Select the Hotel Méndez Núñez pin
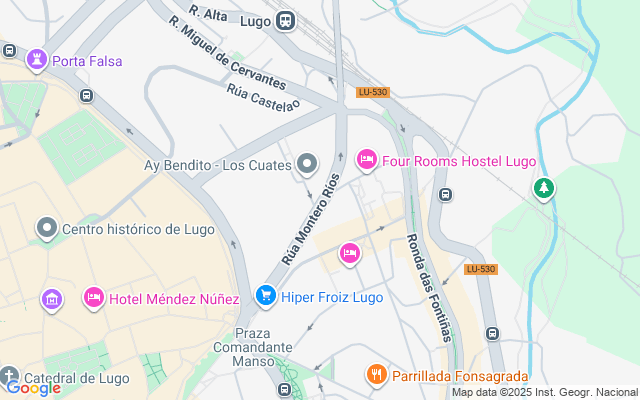 (x=94, y=298)
